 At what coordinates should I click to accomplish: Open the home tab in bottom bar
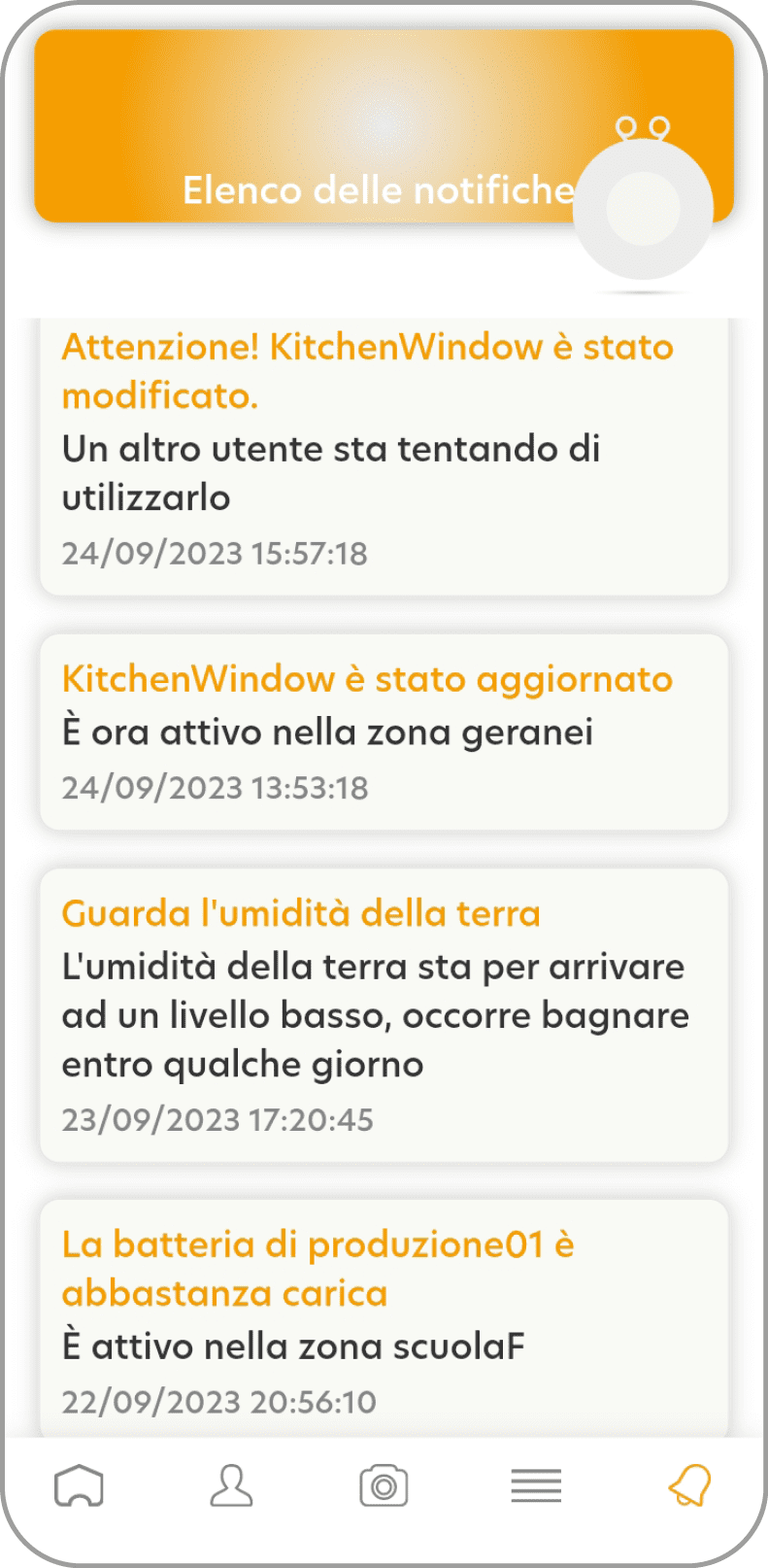point(79,1485)
